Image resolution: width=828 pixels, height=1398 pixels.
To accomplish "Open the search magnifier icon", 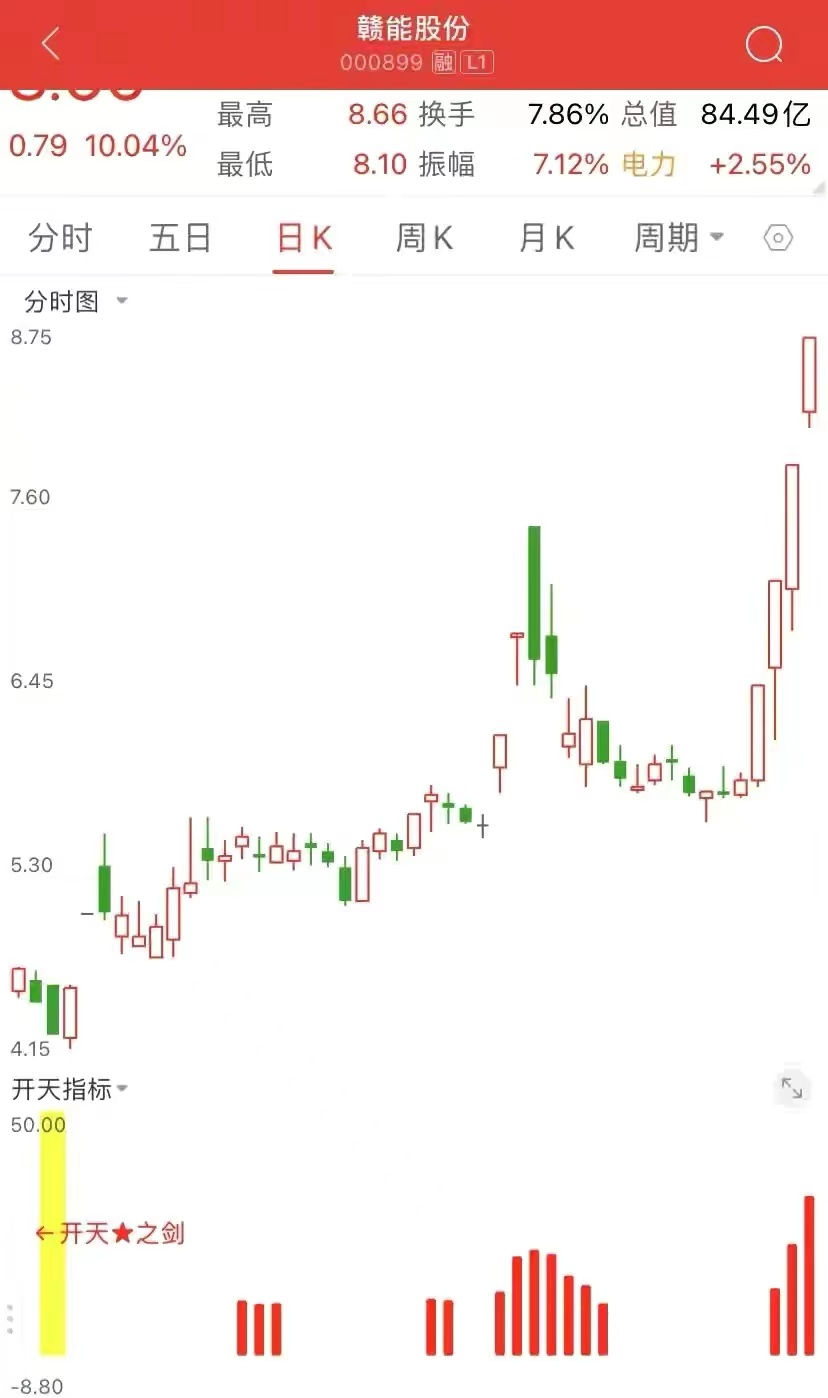I will [763, 44].
